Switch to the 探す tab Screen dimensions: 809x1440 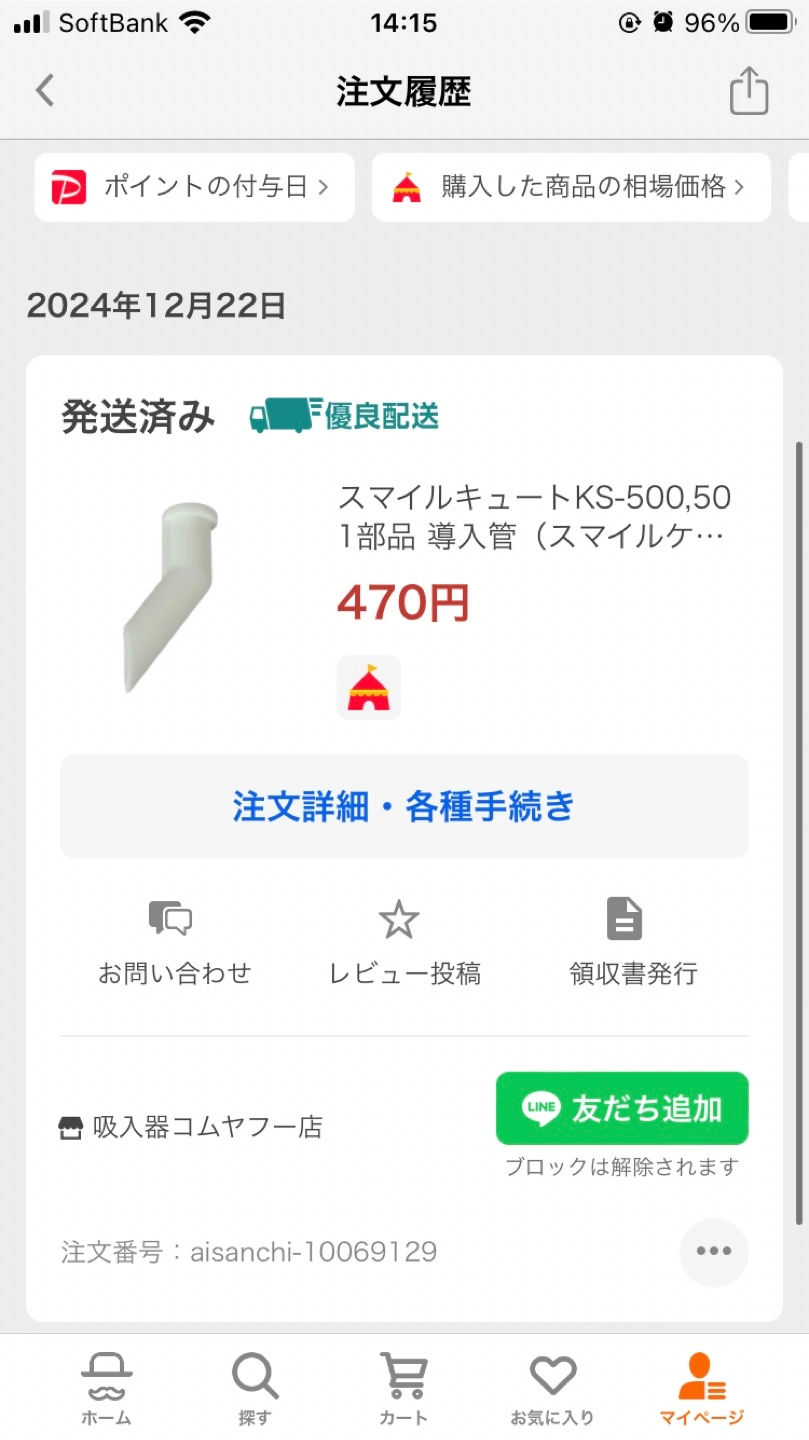coord(254,1388)
